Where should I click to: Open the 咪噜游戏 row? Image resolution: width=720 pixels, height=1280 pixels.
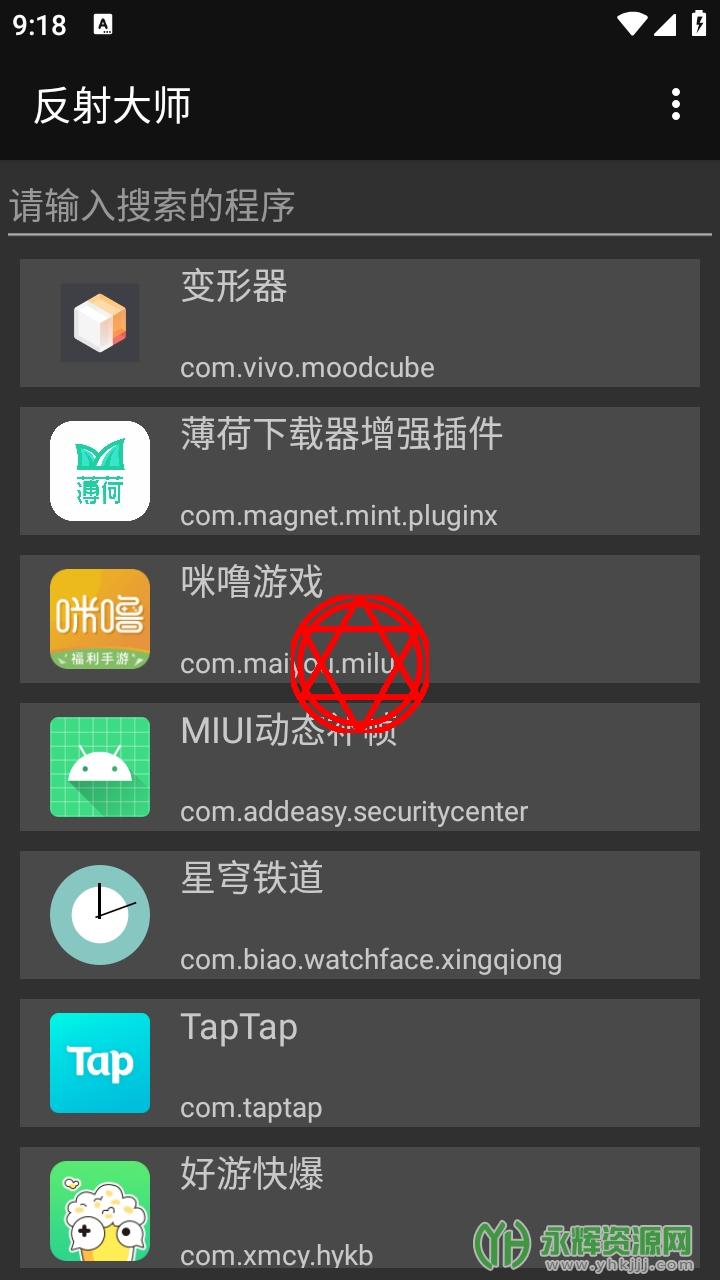point(200,619)
